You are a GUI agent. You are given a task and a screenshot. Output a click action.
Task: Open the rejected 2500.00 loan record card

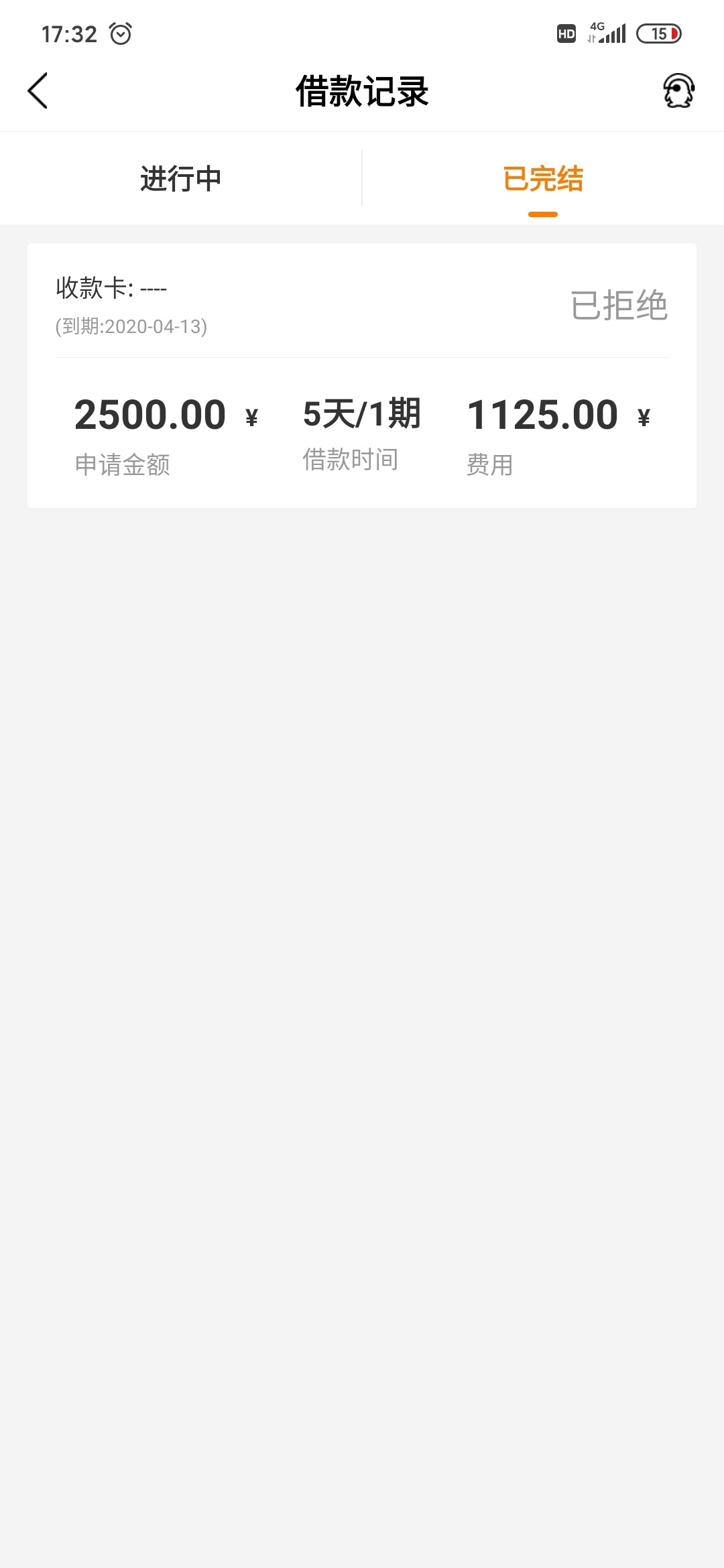[362, 375]
